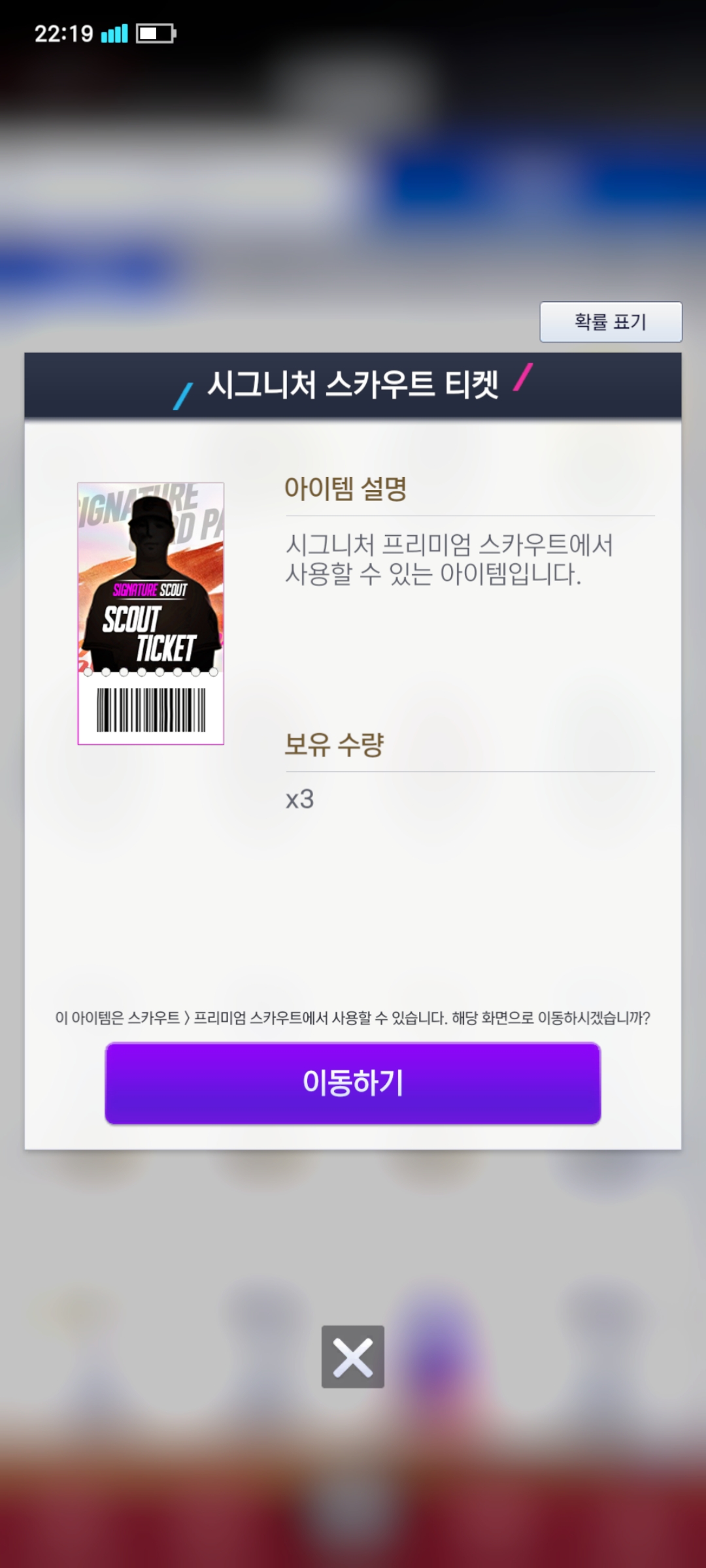Tap the 확률 표기 probability button
Screen dimensions: 706x1568
(611, 321)
